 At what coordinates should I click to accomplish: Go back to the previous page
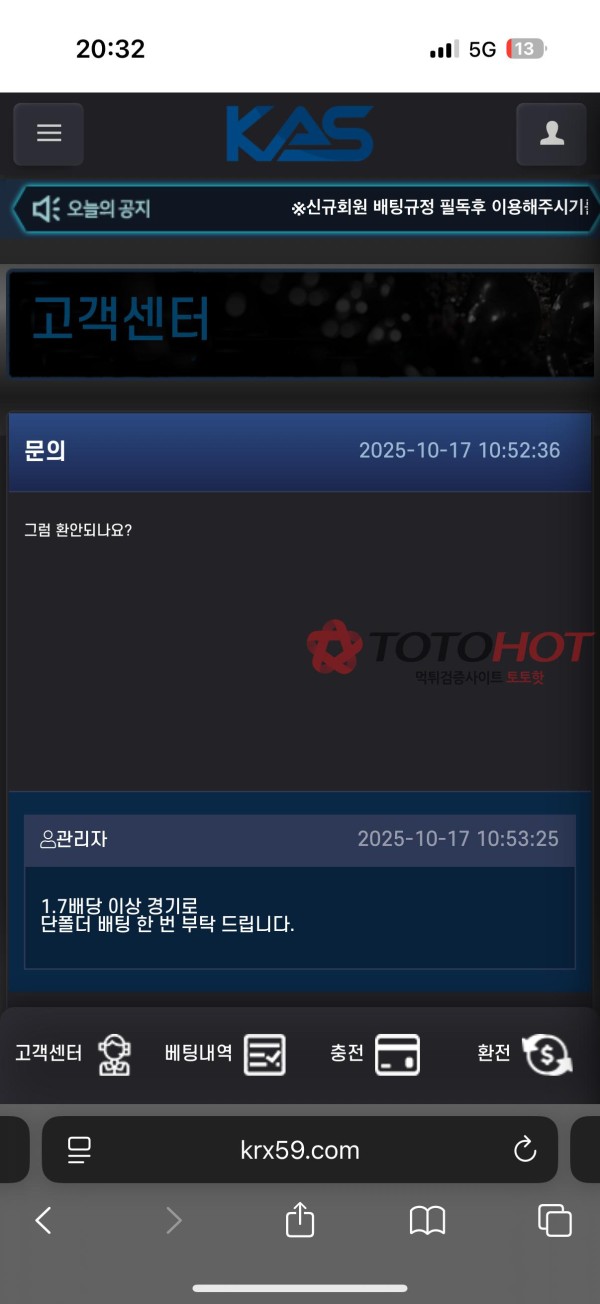pyautogui.click(x=43, y=1220)
